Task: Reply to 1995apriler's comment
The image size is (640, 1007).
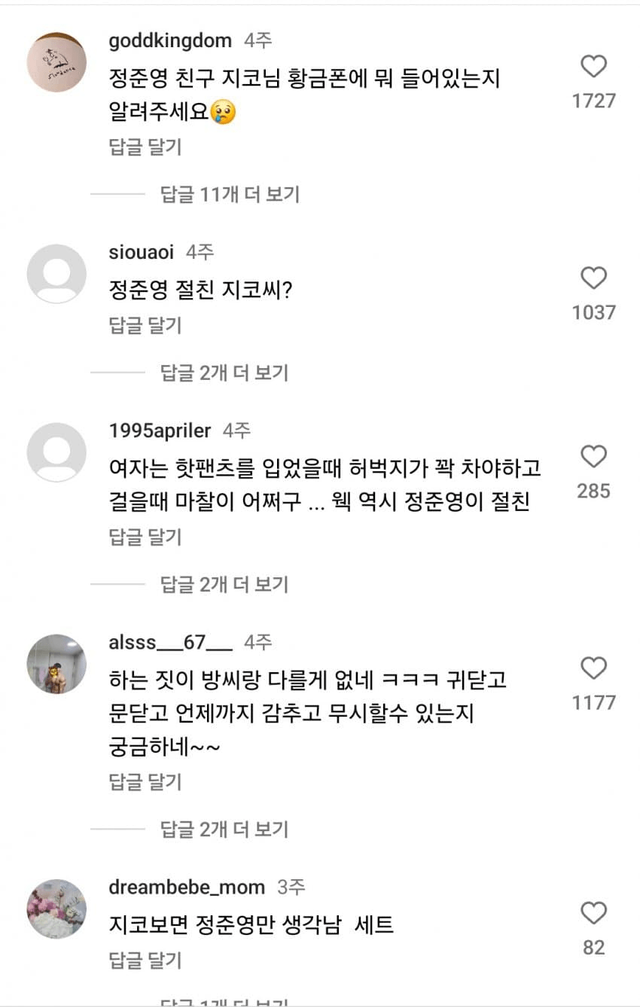Action: pos(145,536)
